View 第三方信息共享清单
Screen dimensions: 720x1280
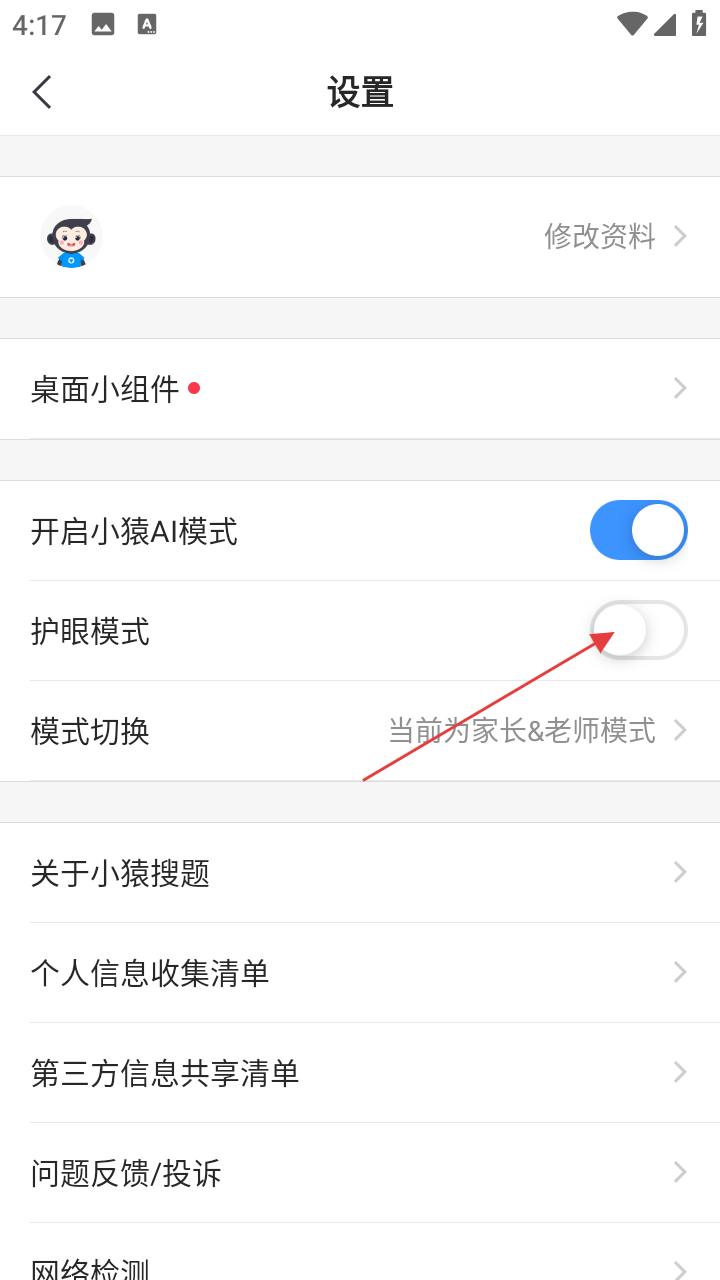click(360, 1073)
